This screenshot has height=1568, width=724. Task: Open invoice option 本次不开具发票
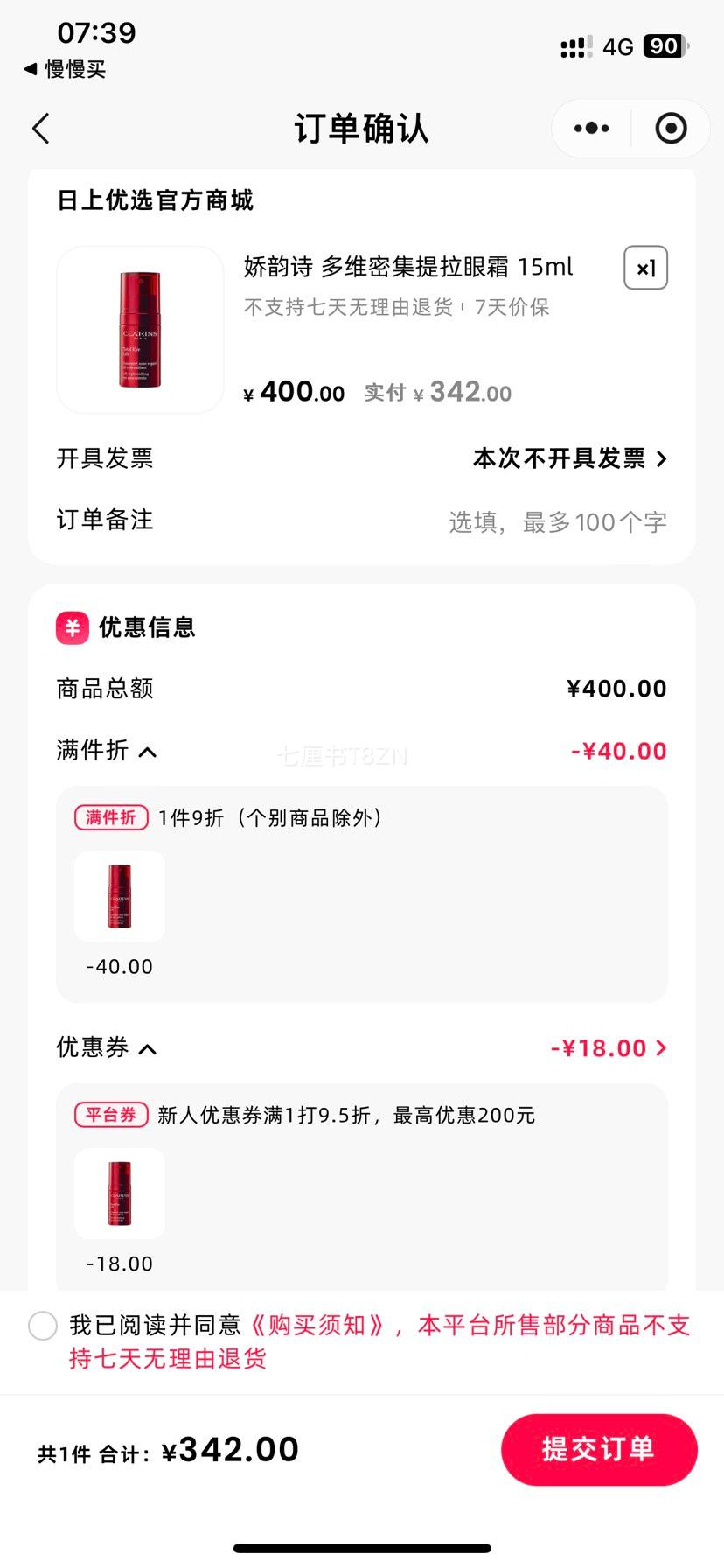(x=570, y=458)
